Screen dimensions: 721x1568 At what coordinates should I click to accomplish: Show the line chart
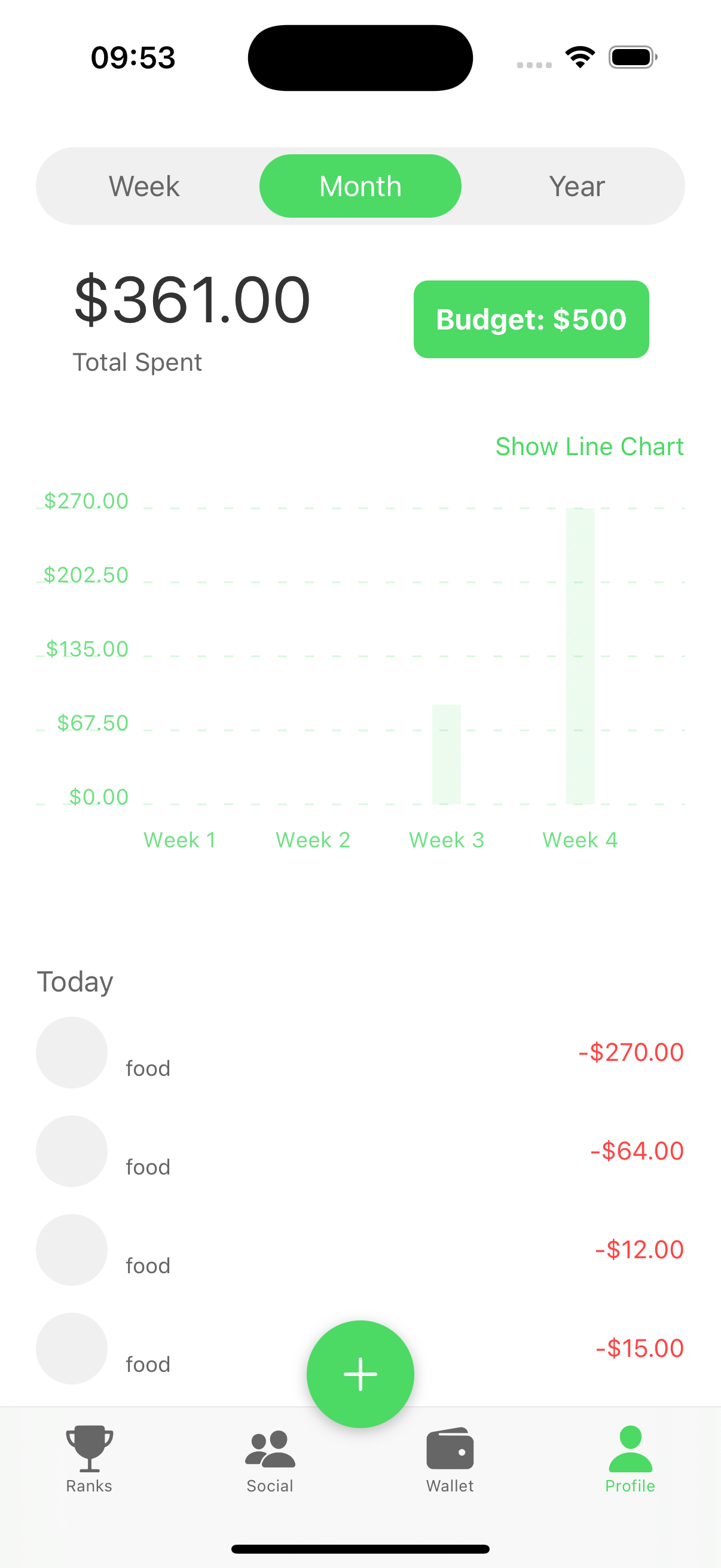tap(589, 447)
